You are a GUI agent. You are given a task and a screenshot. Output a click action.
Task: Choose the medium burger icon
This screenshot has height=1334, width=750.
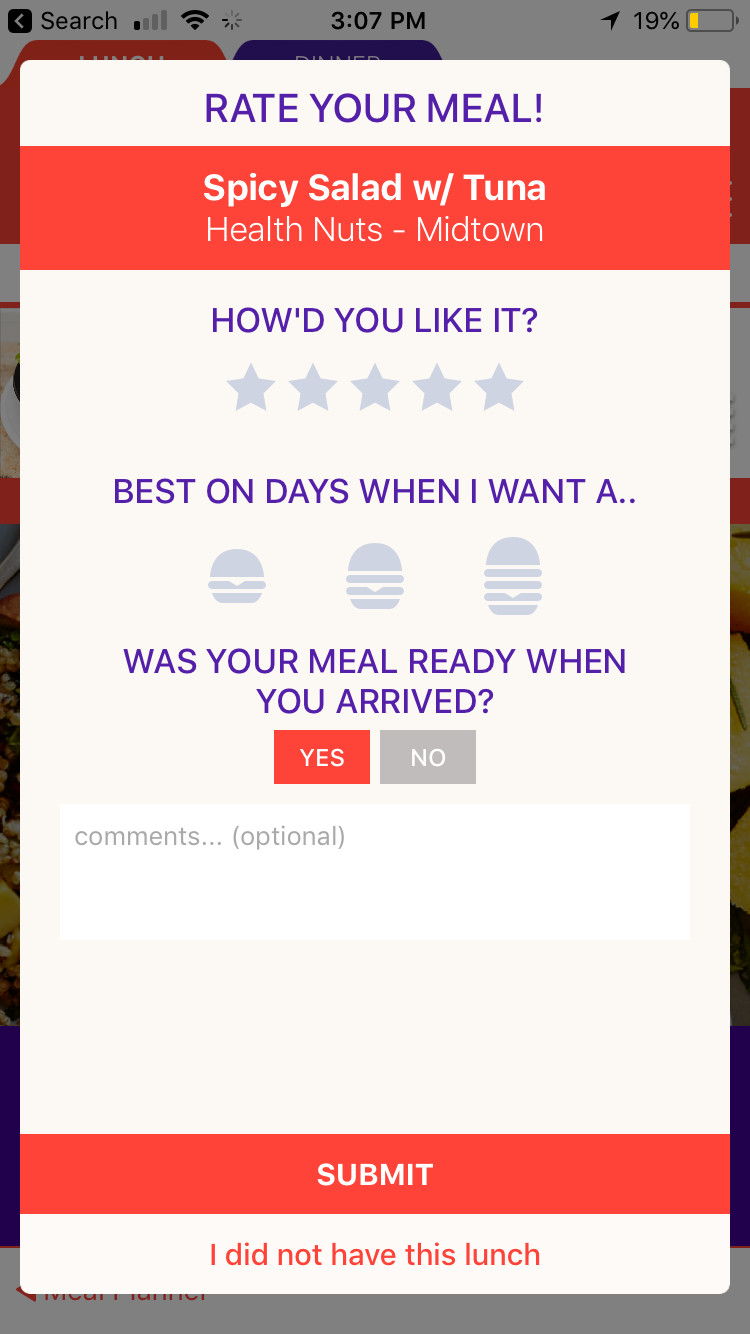(x=375, y=576)
